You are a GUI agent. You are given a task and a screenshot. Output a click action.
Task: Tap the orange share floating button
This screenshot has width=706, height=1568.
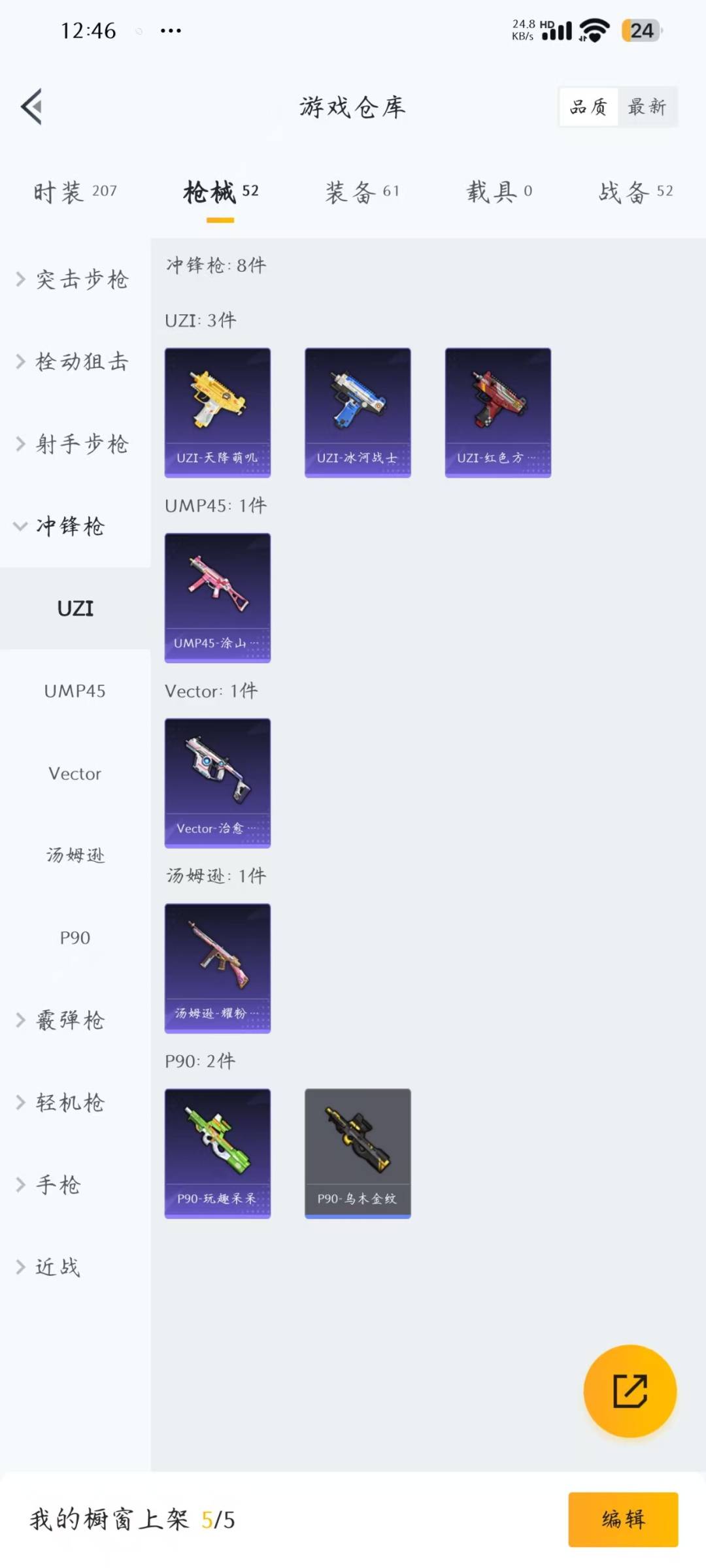630,1391
